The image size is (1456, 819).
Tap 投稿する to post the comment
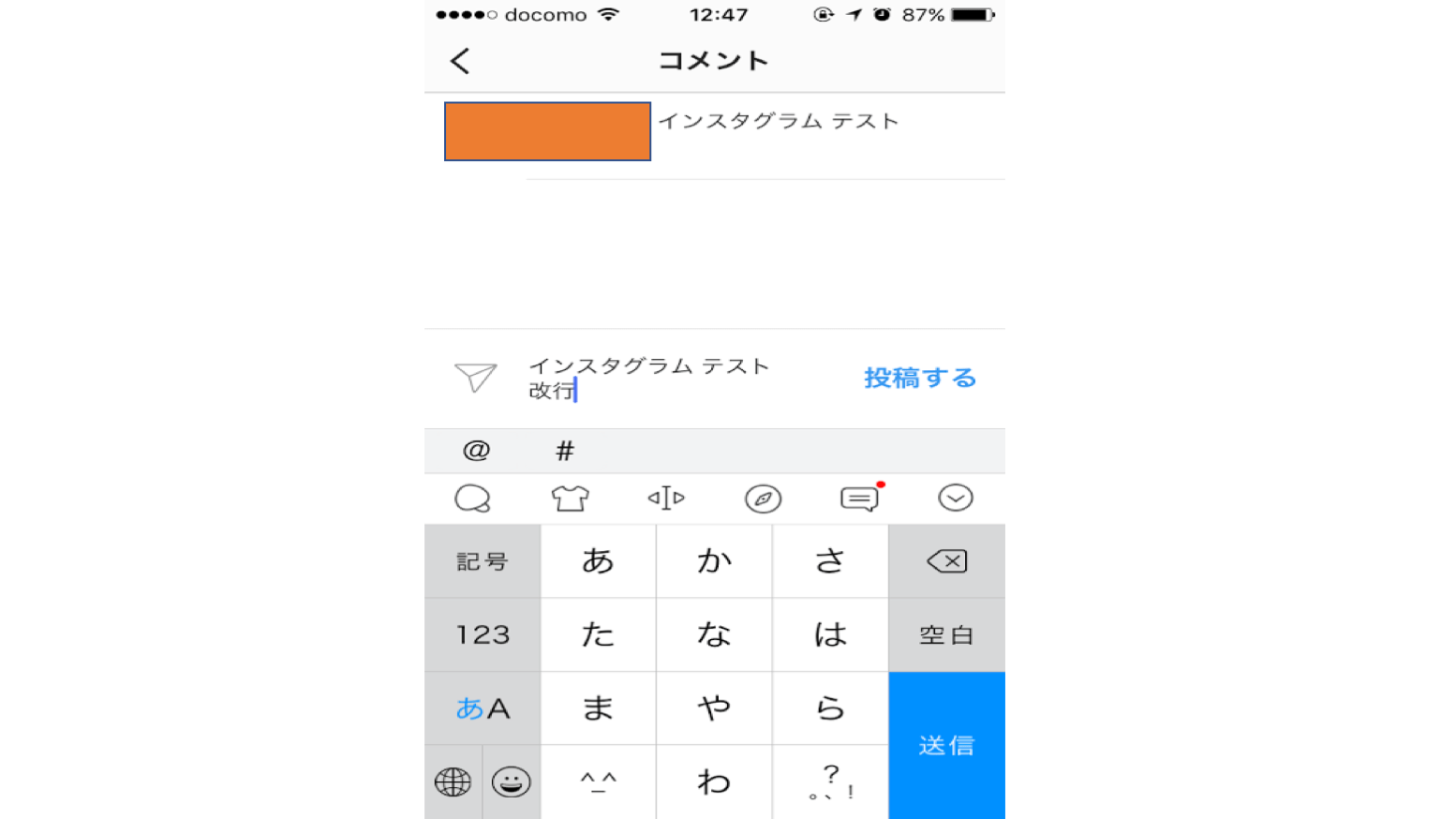click(919, 378)
